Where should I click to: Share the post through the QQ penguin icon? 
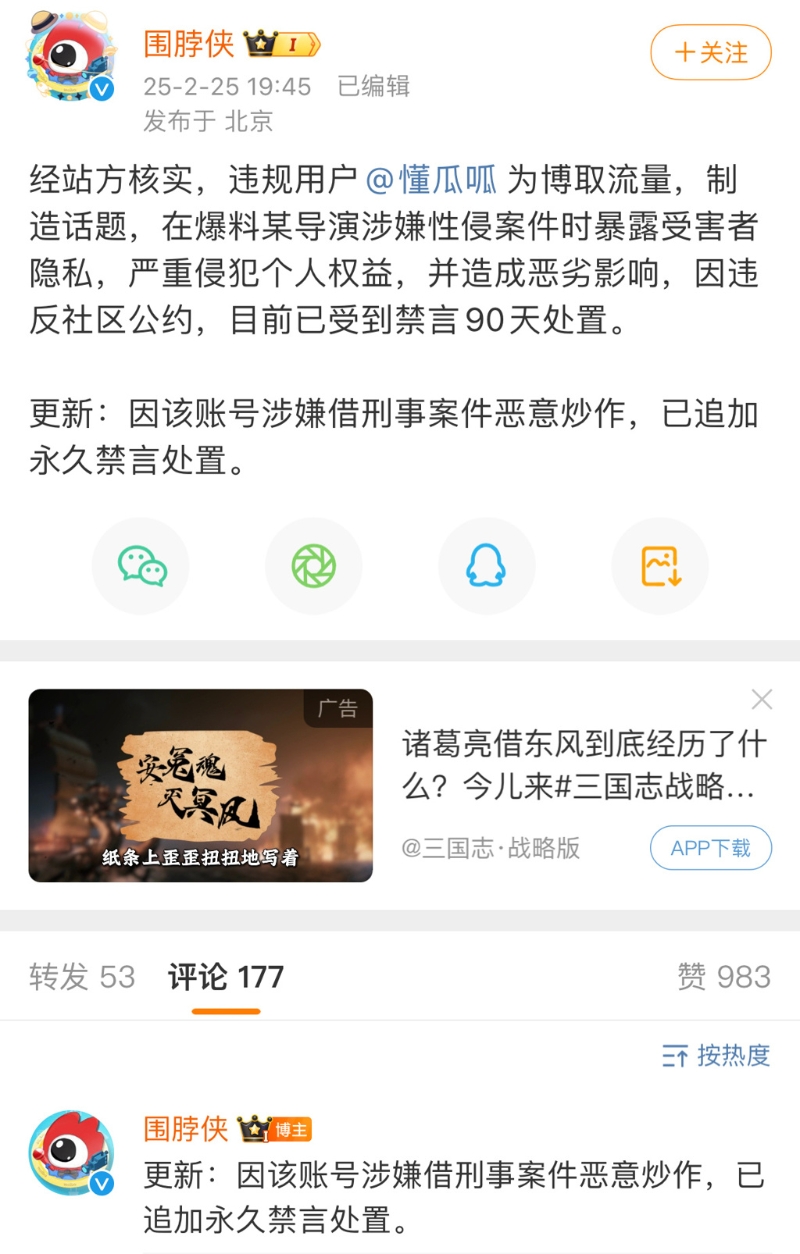tap(486, 564)
